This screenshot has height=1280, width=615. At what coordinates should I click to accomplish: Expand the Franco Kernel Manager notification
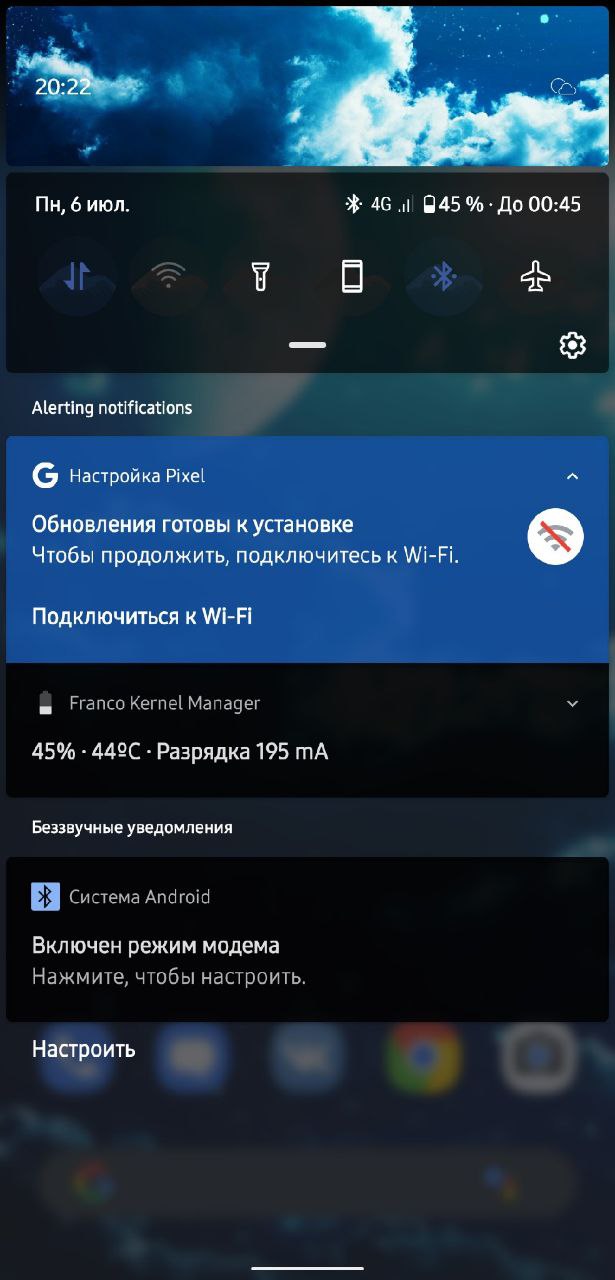572,704
